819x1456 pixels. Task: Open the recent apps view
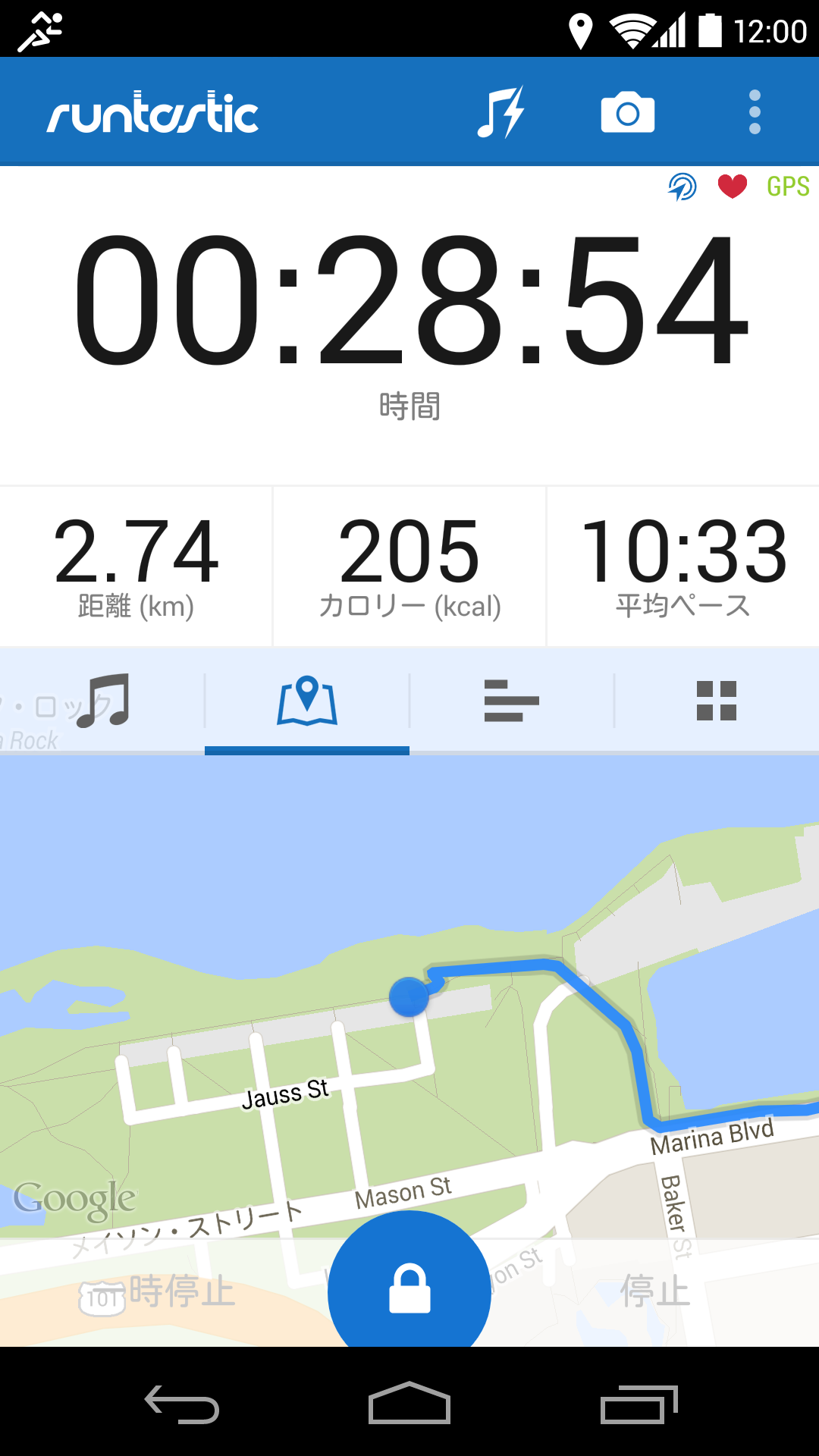tap(639, 1403)
